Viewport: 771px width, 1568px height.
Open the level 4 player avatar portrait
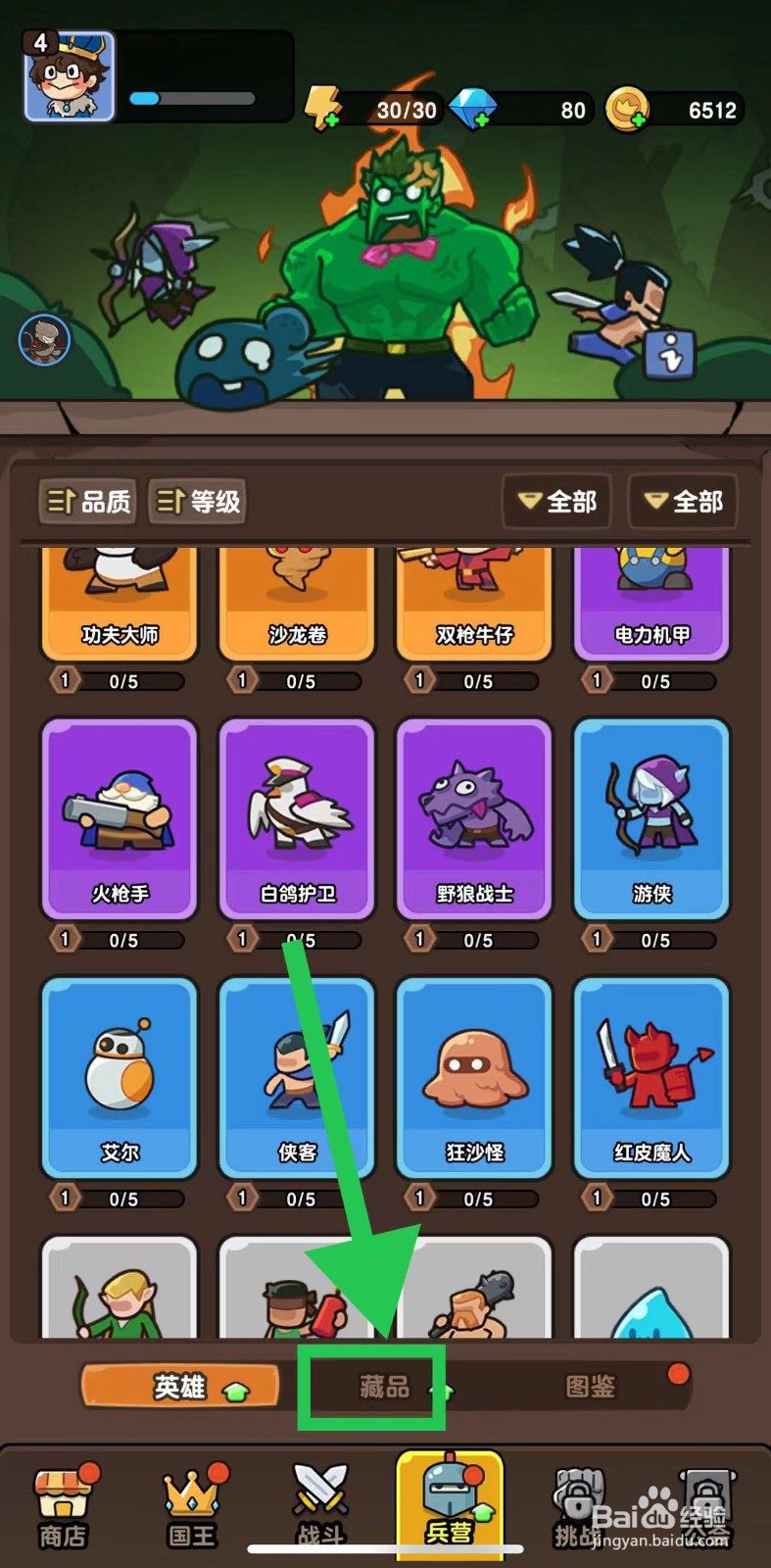[x=68, y=74]
